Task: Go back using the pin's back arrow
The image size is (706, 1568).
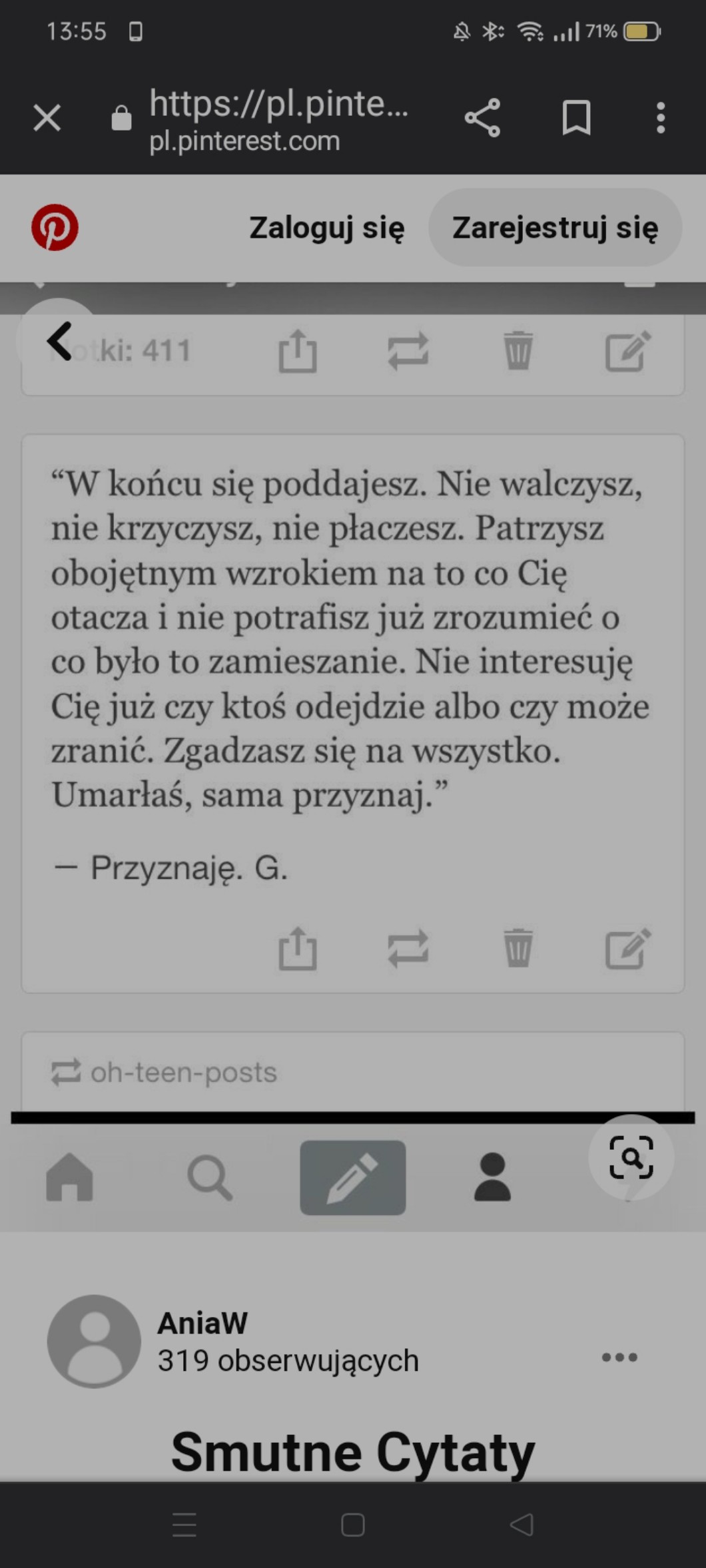Action: [59, 342]
